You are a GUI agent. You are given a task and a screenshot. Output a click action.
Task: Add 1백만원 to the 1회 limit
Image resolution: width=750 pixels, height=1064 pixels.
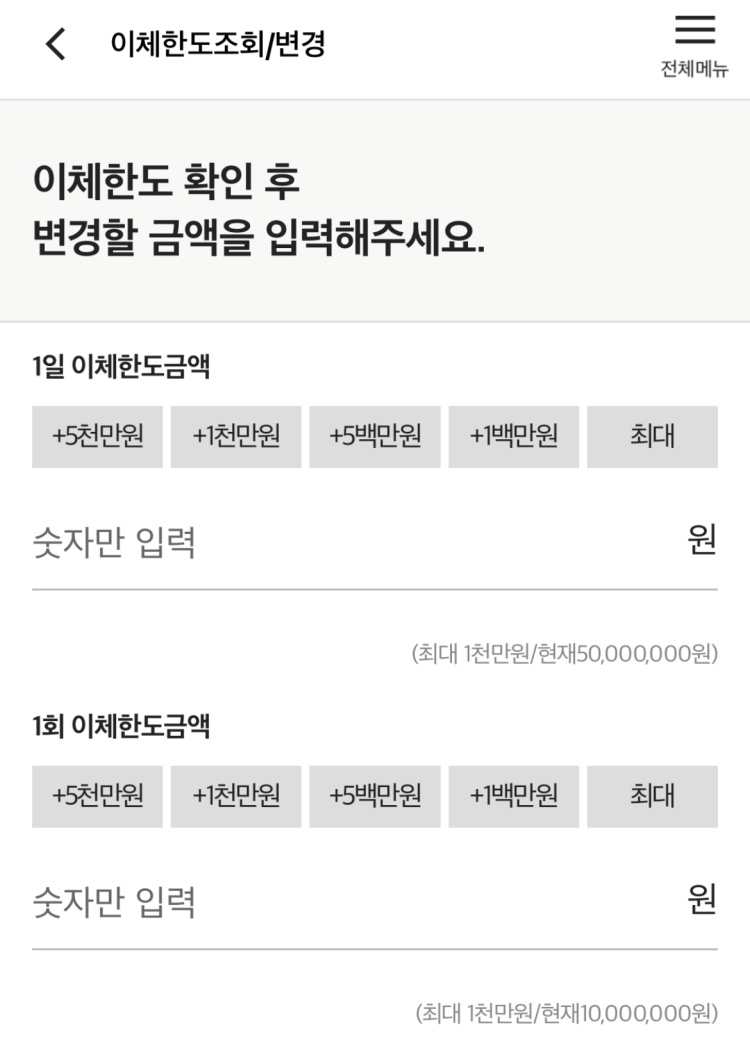click(x=512, y=796)
